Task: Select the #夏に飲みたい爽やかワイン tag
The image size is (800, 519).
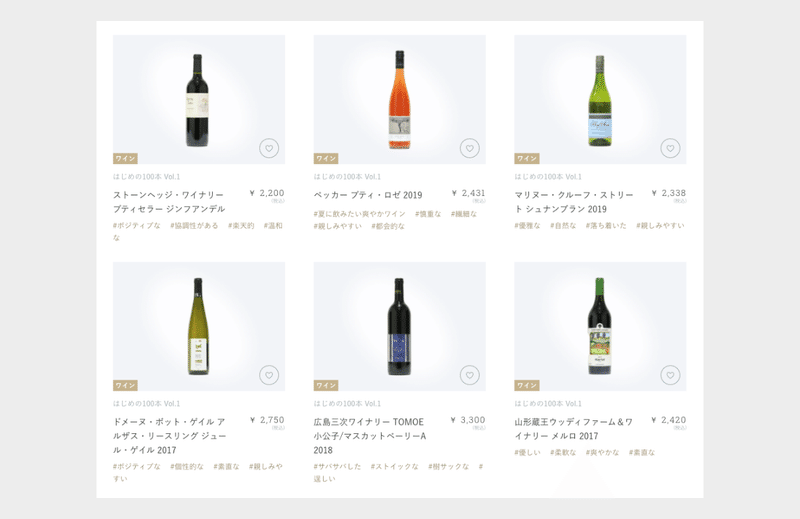Action: (x=359, y=213)
